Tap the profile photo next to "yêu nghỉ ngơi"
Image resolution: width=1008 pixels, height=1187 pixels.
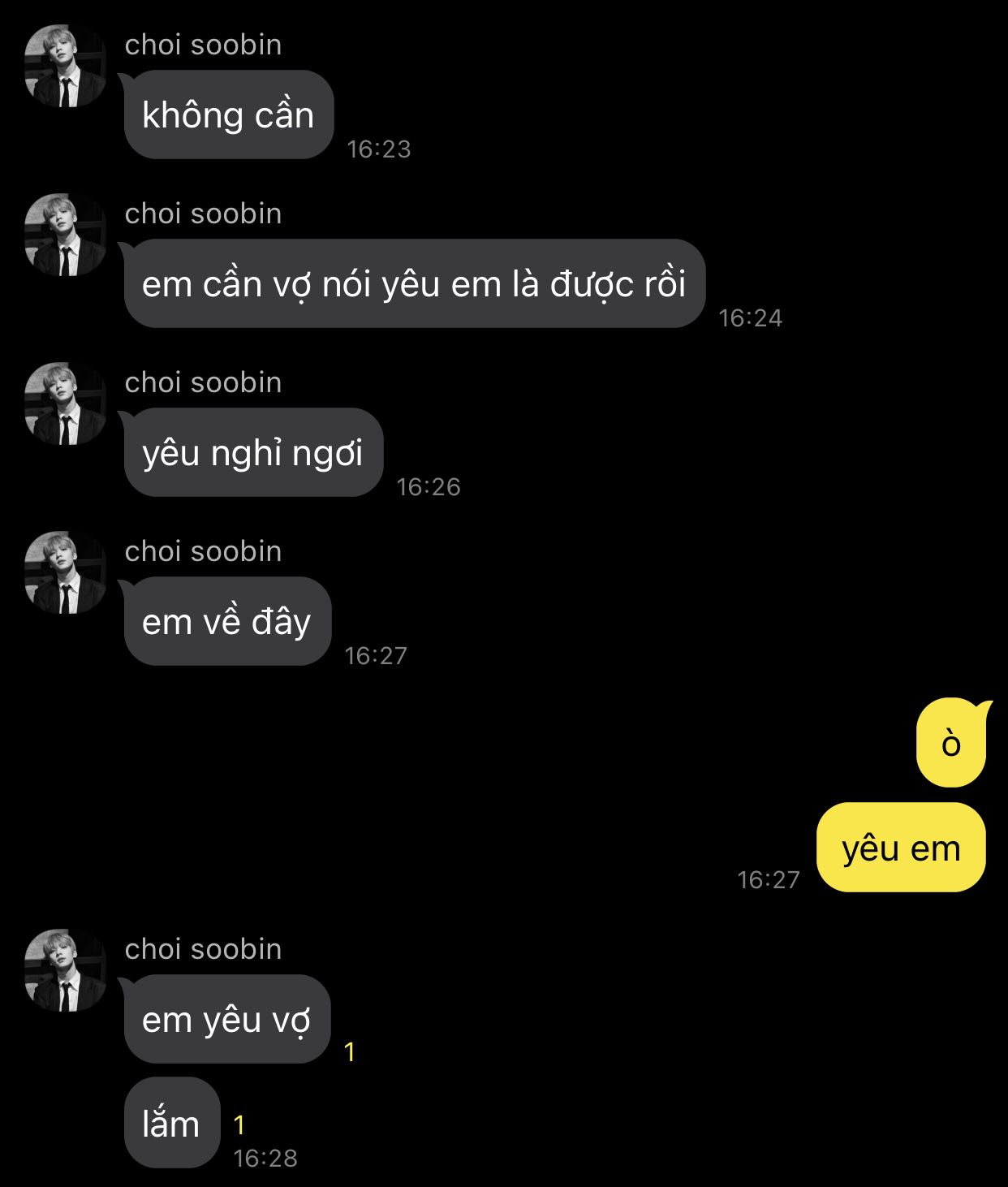[x=65, y=404]
